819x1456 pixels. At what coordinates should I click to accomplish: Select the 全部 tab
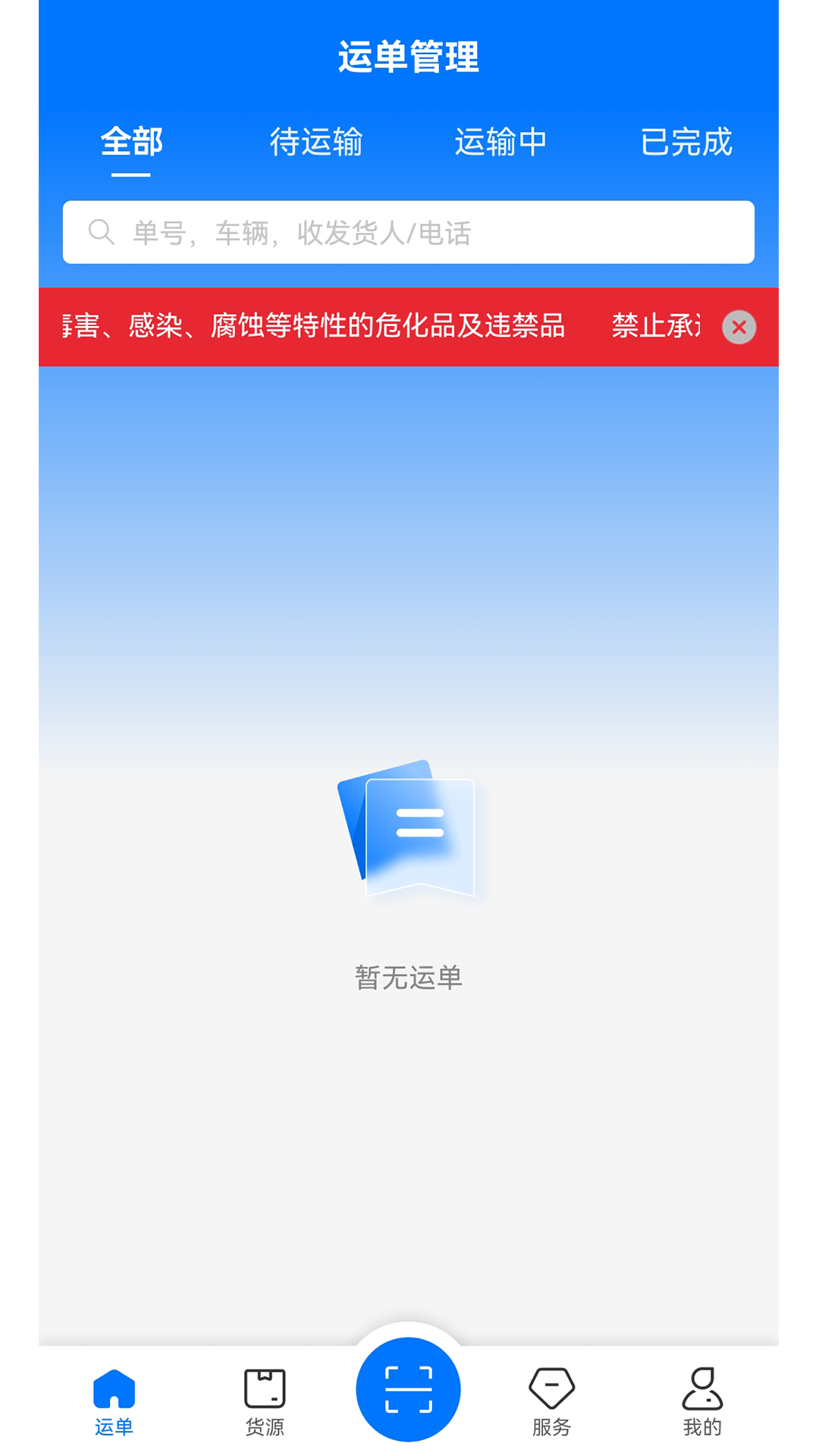[131, 142]
